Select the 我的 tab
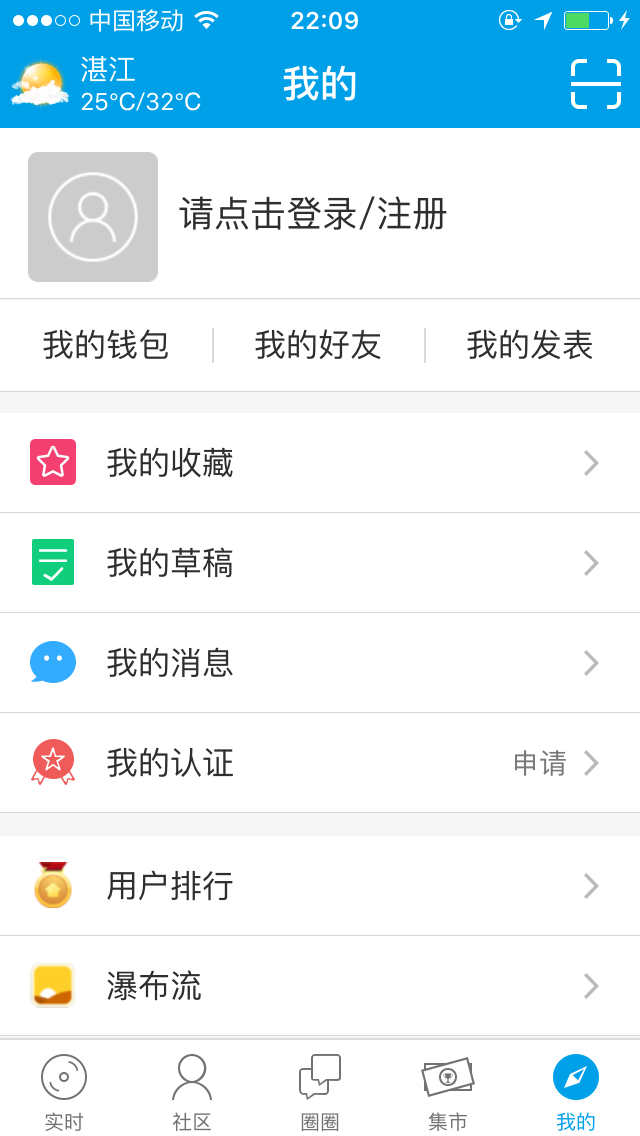This screenshot has width=640, height=1136. coord(576,1090)
